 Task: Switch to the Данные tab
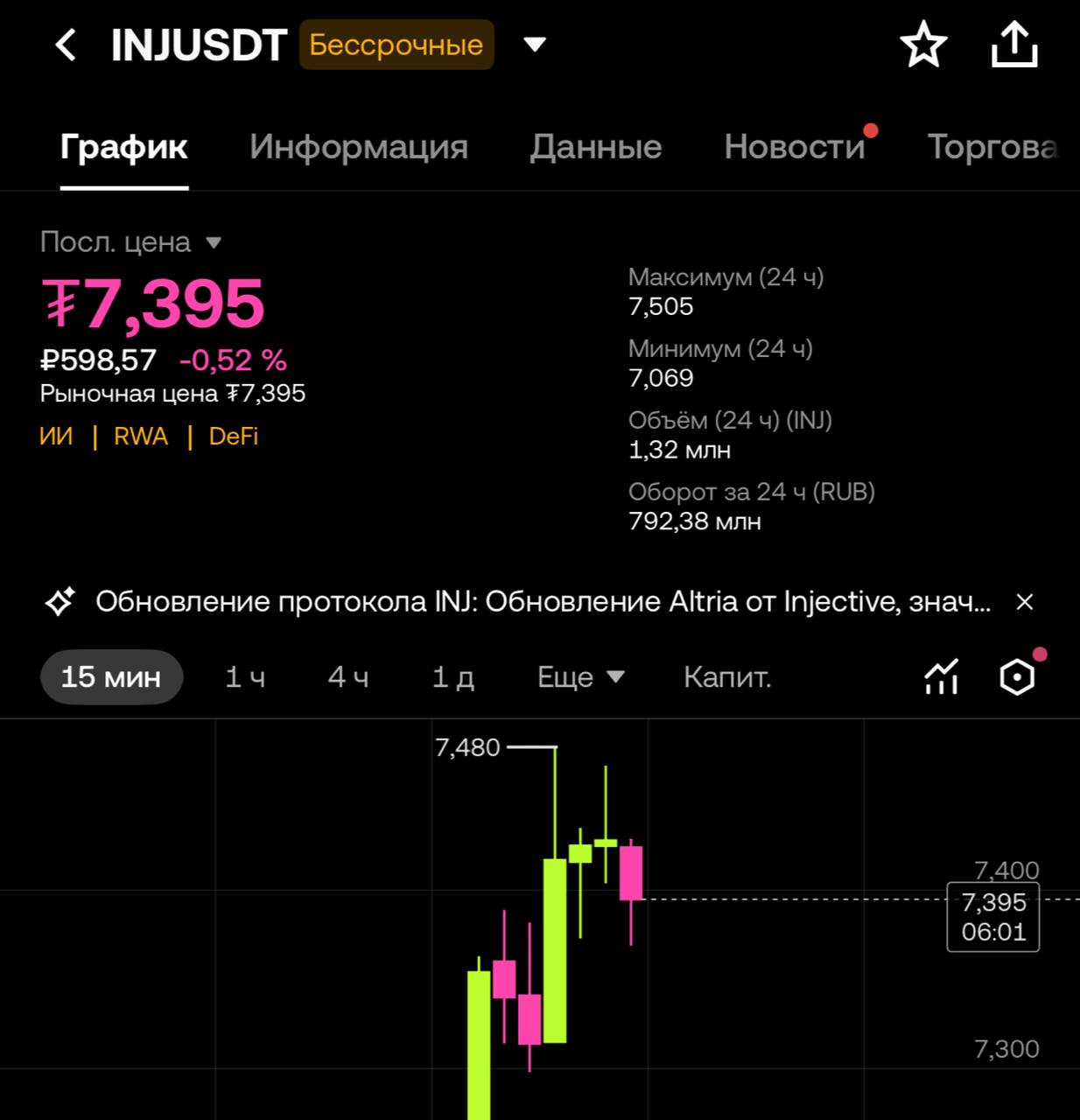pos(595,147)
